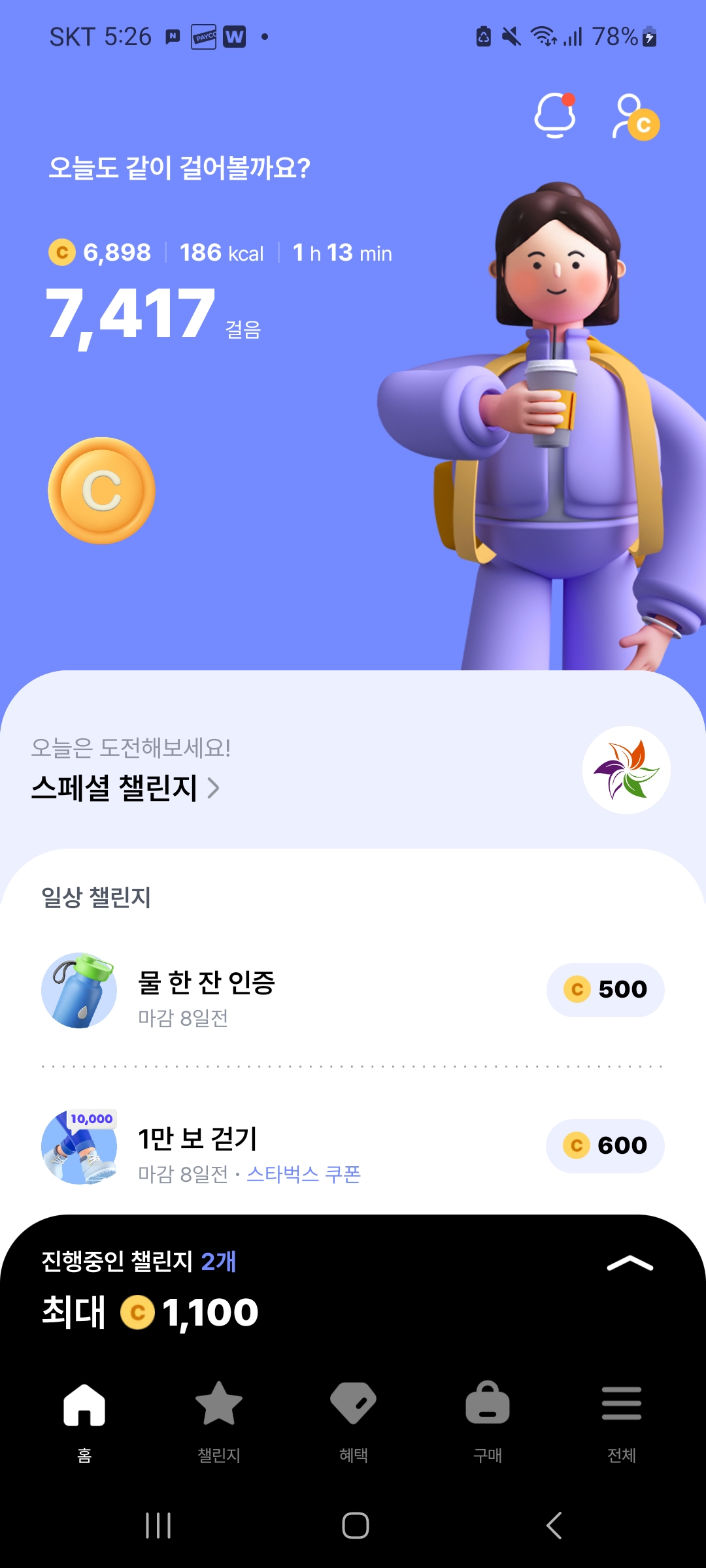Image resolution: width=706 pixels, height=1568 pixels.
Task: Open recent apps from navigation bar
Action: pyautogui.click(x=158, y=1526)
